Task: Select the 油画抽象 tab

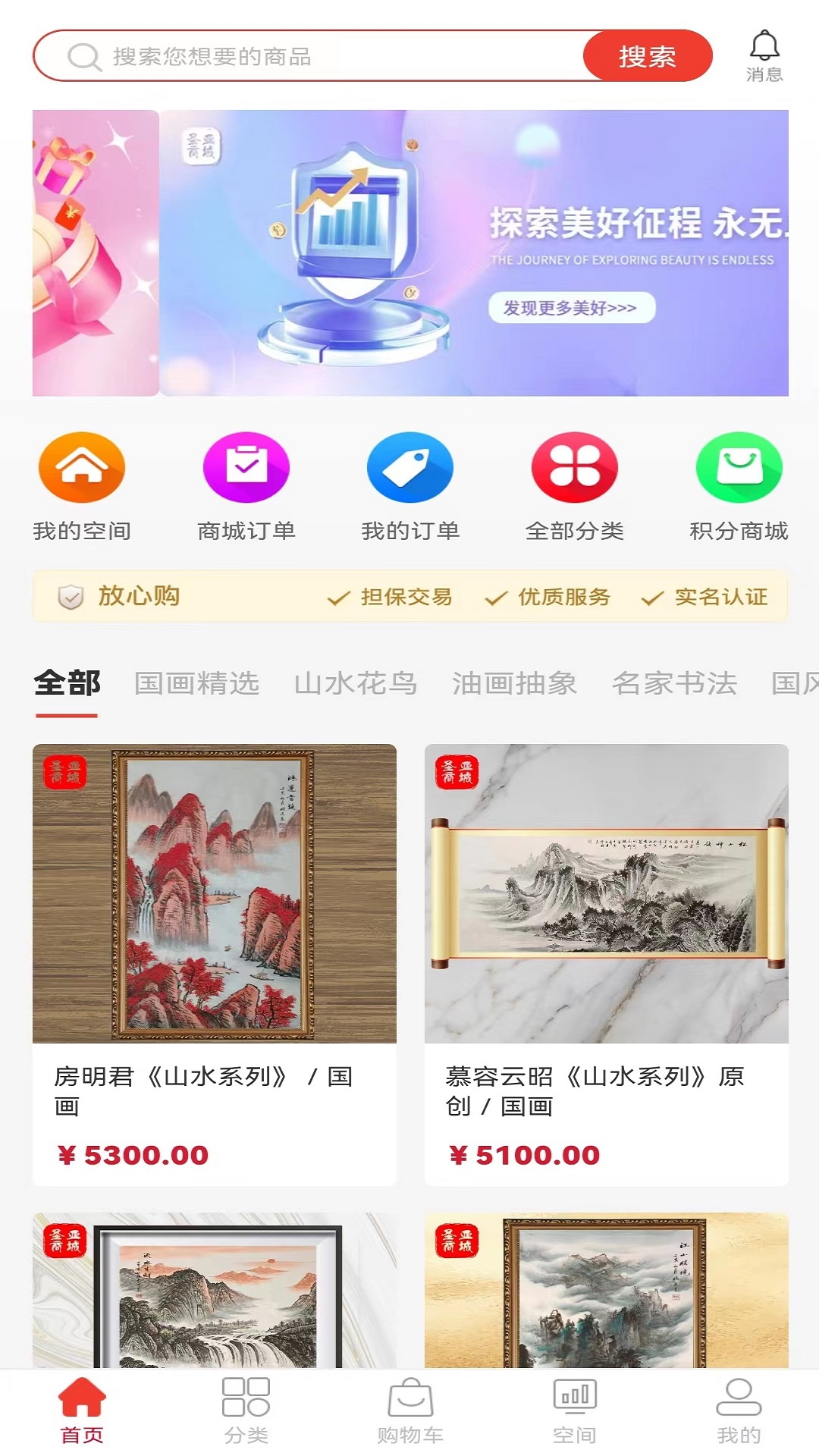Action: pos(515,683)
